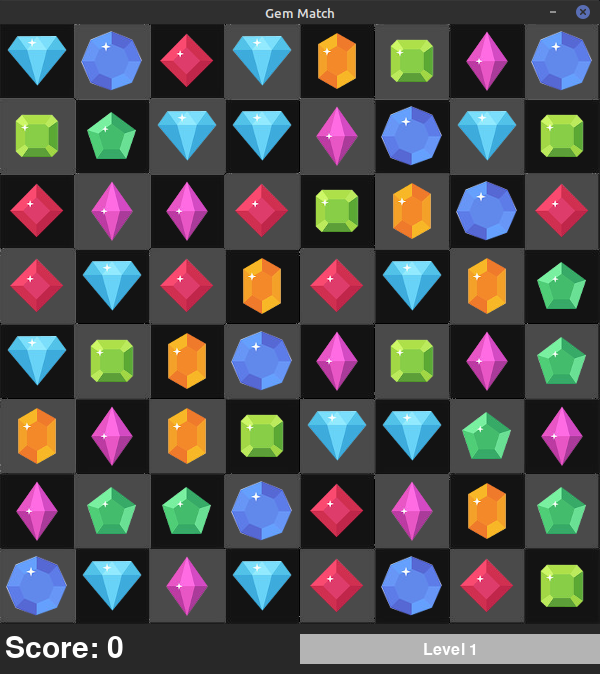Viewport: 600px width, 674px height.
Task: Select the green pentagon gem in the second row
Action: [x=112, y=136]
